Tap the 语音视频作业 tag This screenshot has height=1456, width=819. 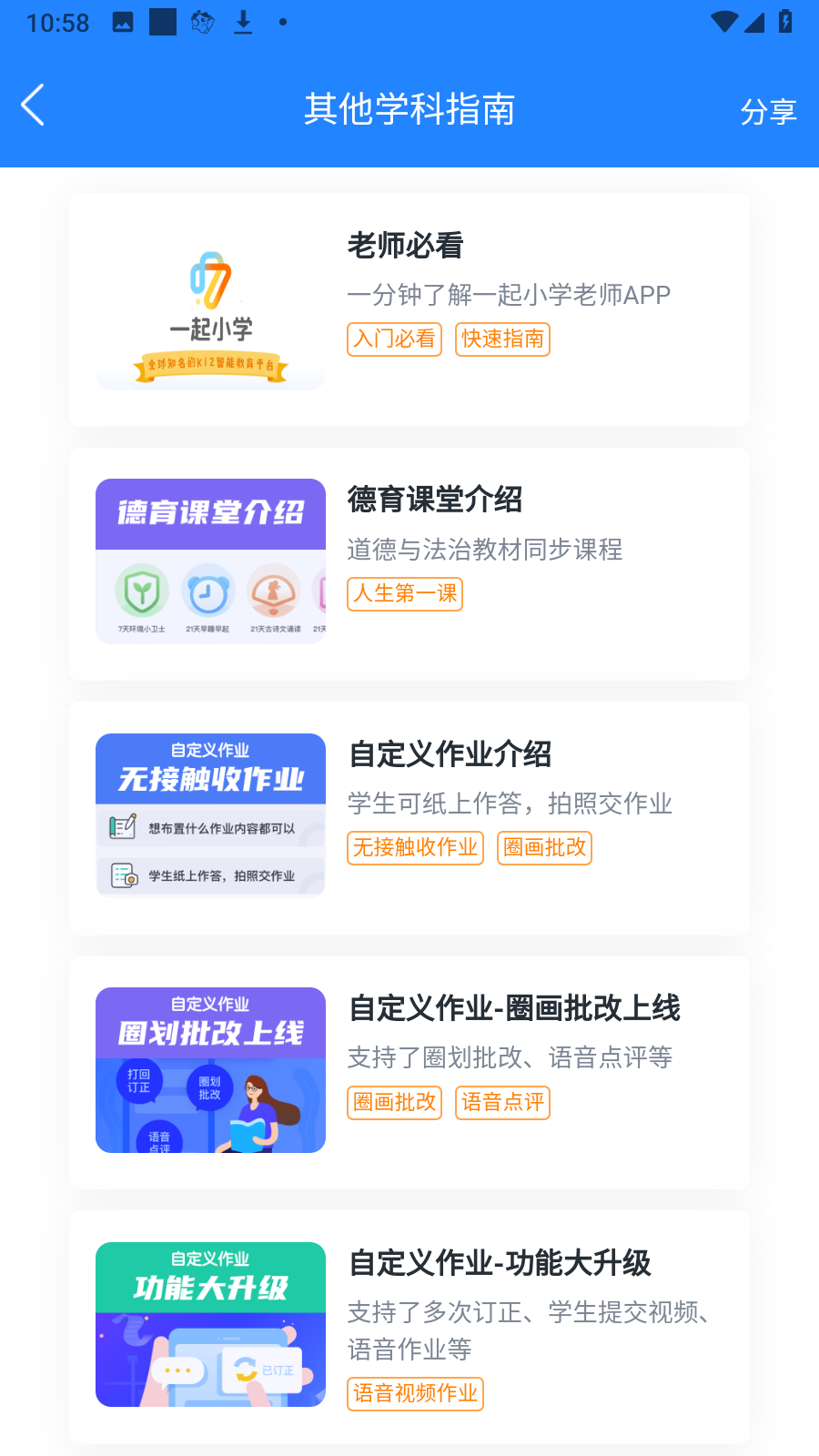click(x=415, y=1393)
